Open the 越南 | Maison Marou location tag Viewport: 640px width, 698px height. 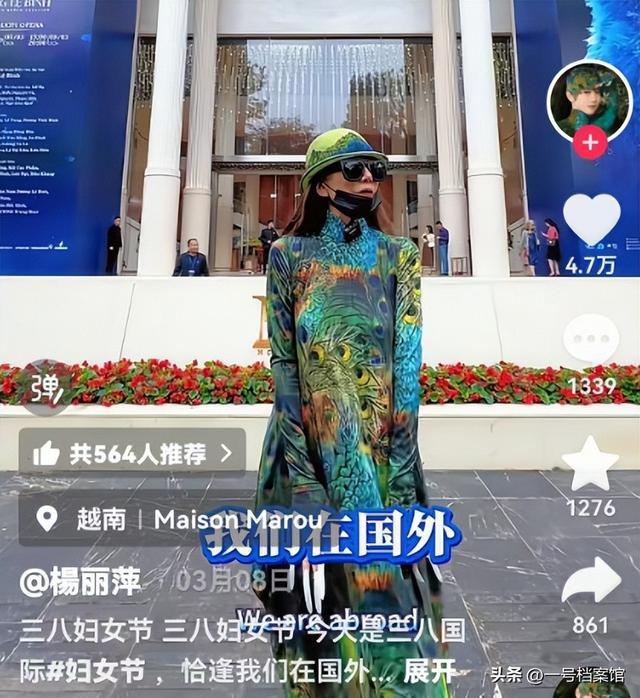[x=170, y=519]
